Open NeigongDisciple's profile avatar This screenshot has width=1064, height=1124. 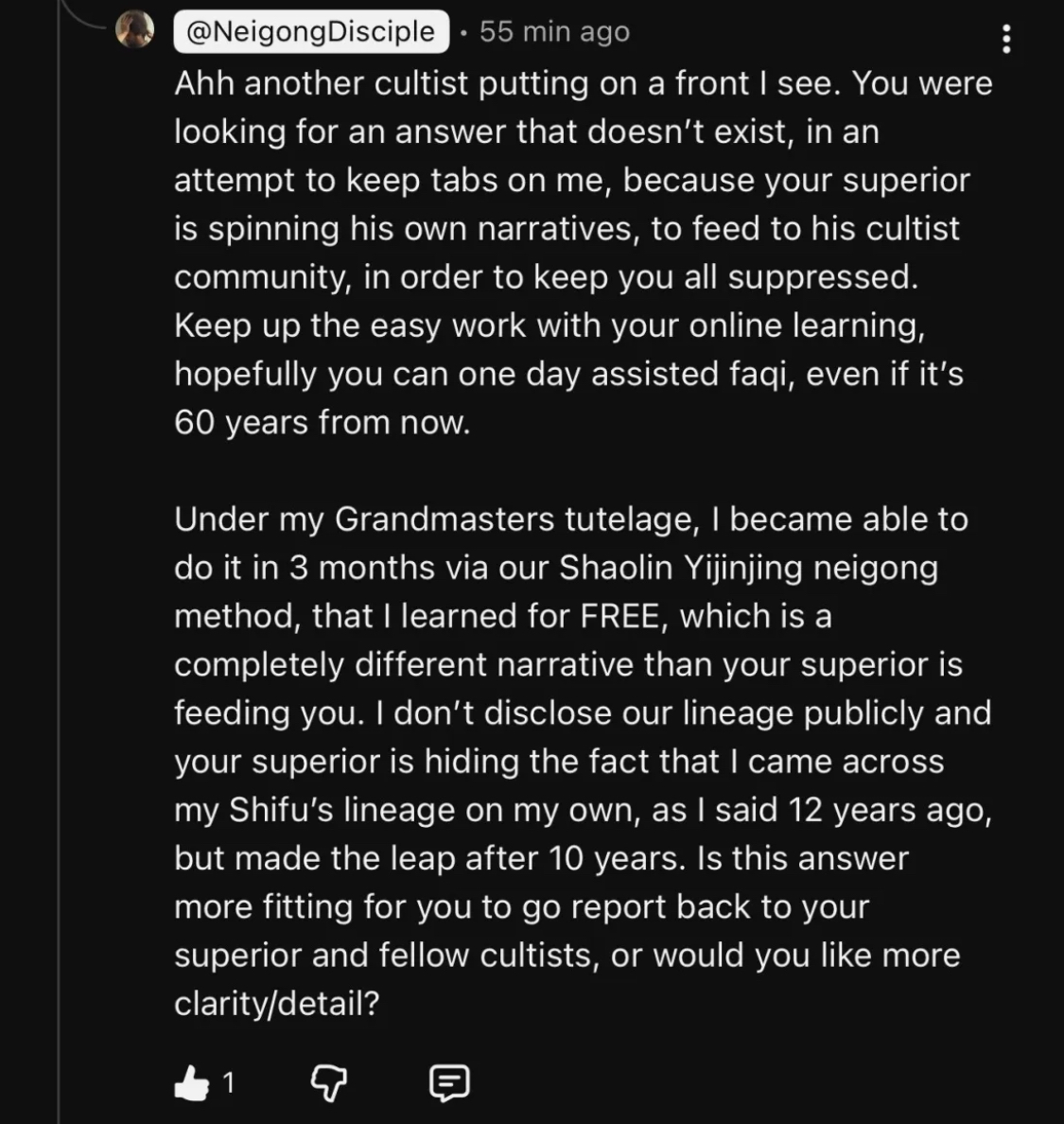pyautogui.click(x=134, y=30)
